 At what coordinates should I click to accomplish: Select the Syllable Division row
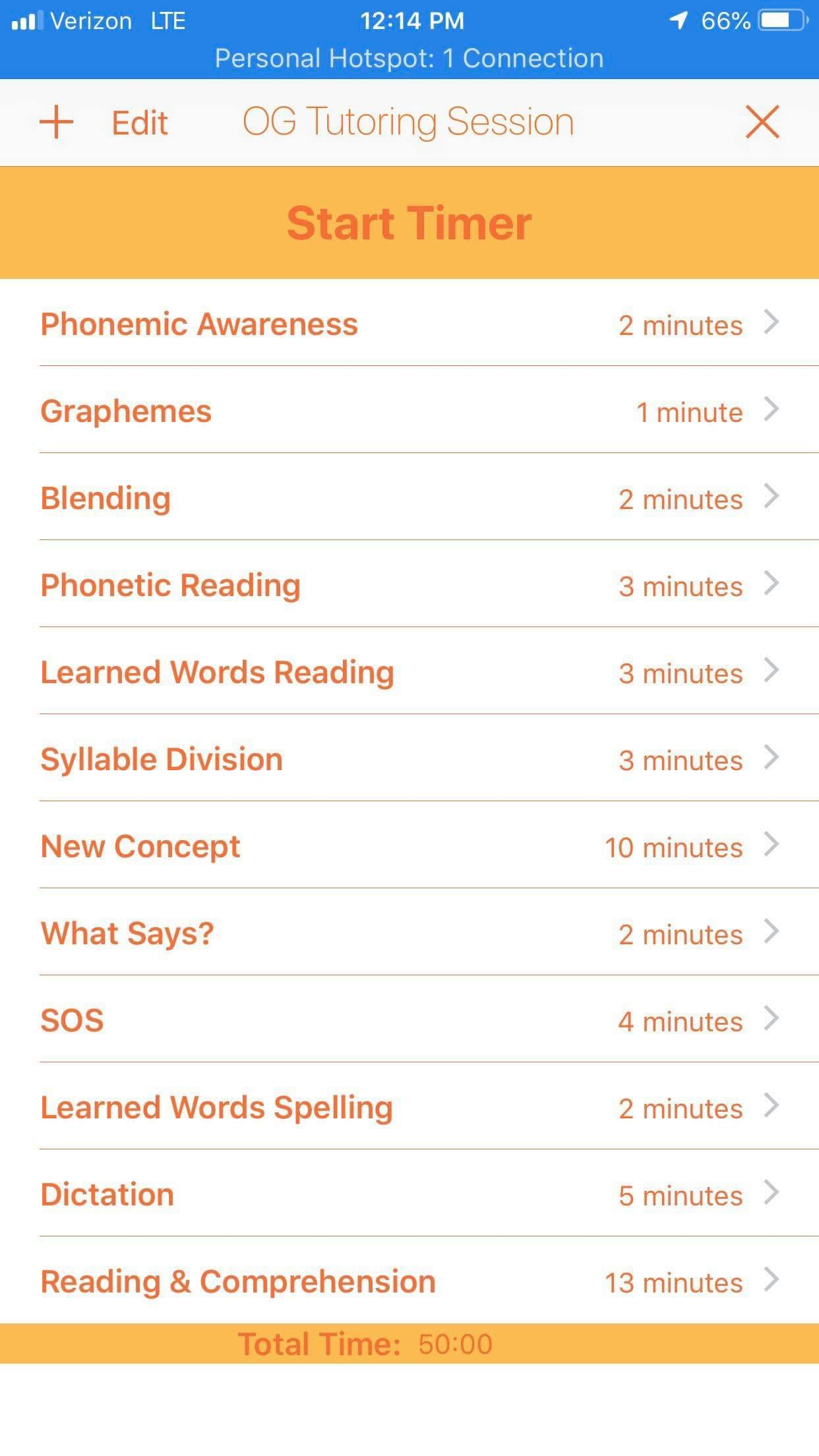[x=409, y=759]
